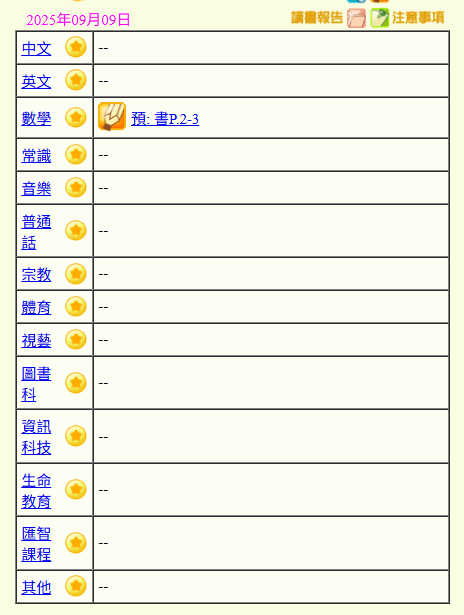464x615 pixels.
Task: Open the 中文 subject link
Action: pyautogui.click(x=36, y=49)
